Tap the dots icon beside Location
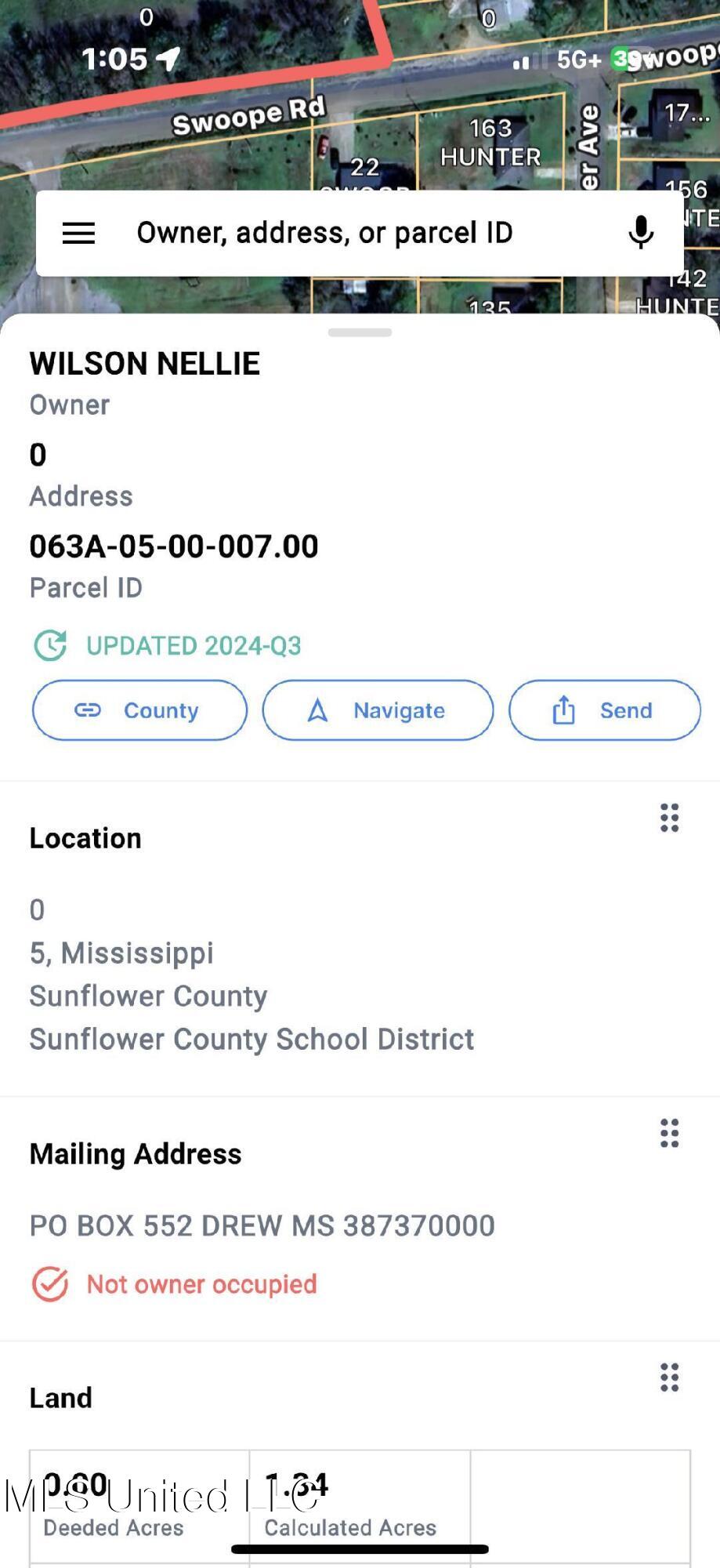 coord(669,818)
